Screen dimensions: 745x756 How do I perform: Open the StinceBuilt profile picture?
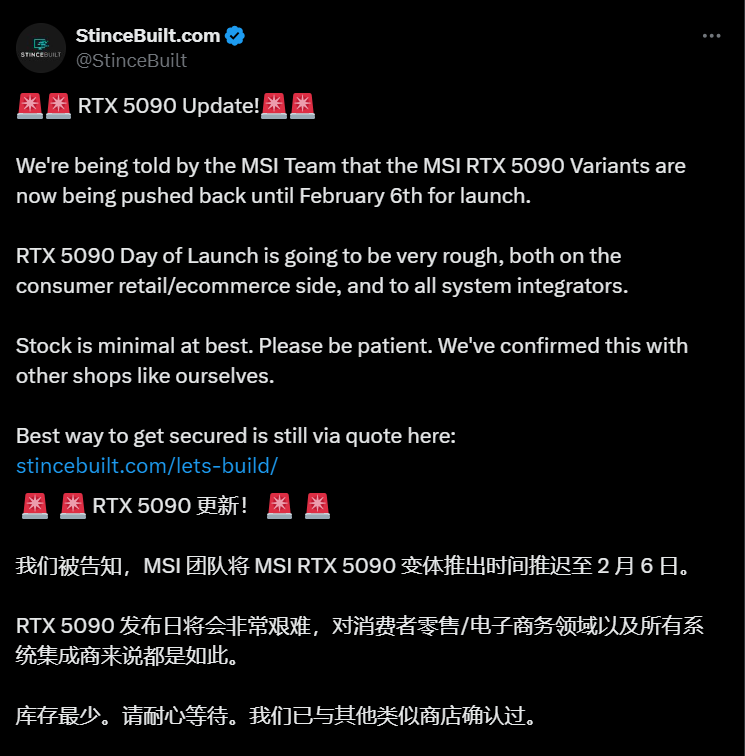coord(42,46)
